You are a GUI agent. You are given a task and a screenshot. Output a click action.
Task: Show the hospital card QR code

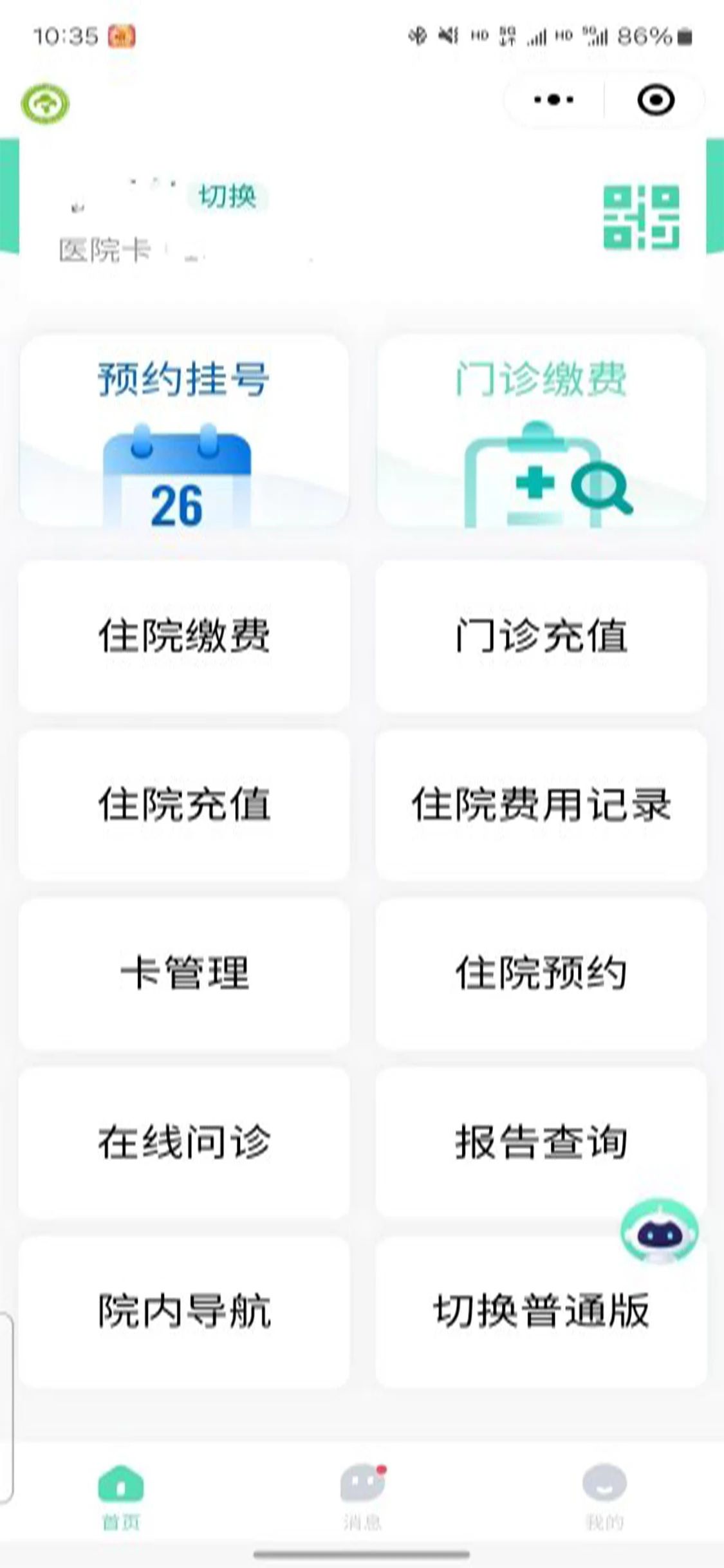tap(640, 217)
